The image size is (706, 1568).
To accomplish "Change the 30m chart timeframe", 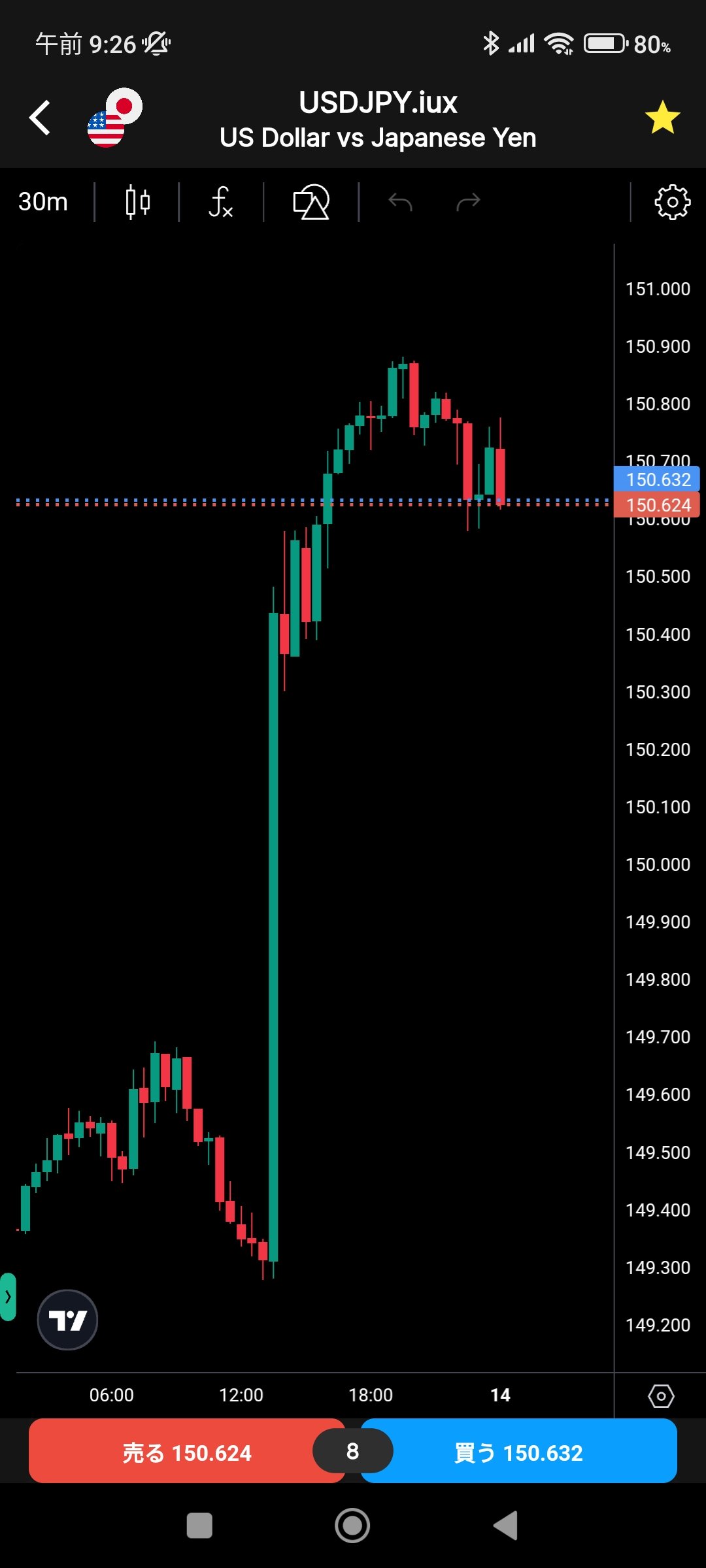I will 43,202.
